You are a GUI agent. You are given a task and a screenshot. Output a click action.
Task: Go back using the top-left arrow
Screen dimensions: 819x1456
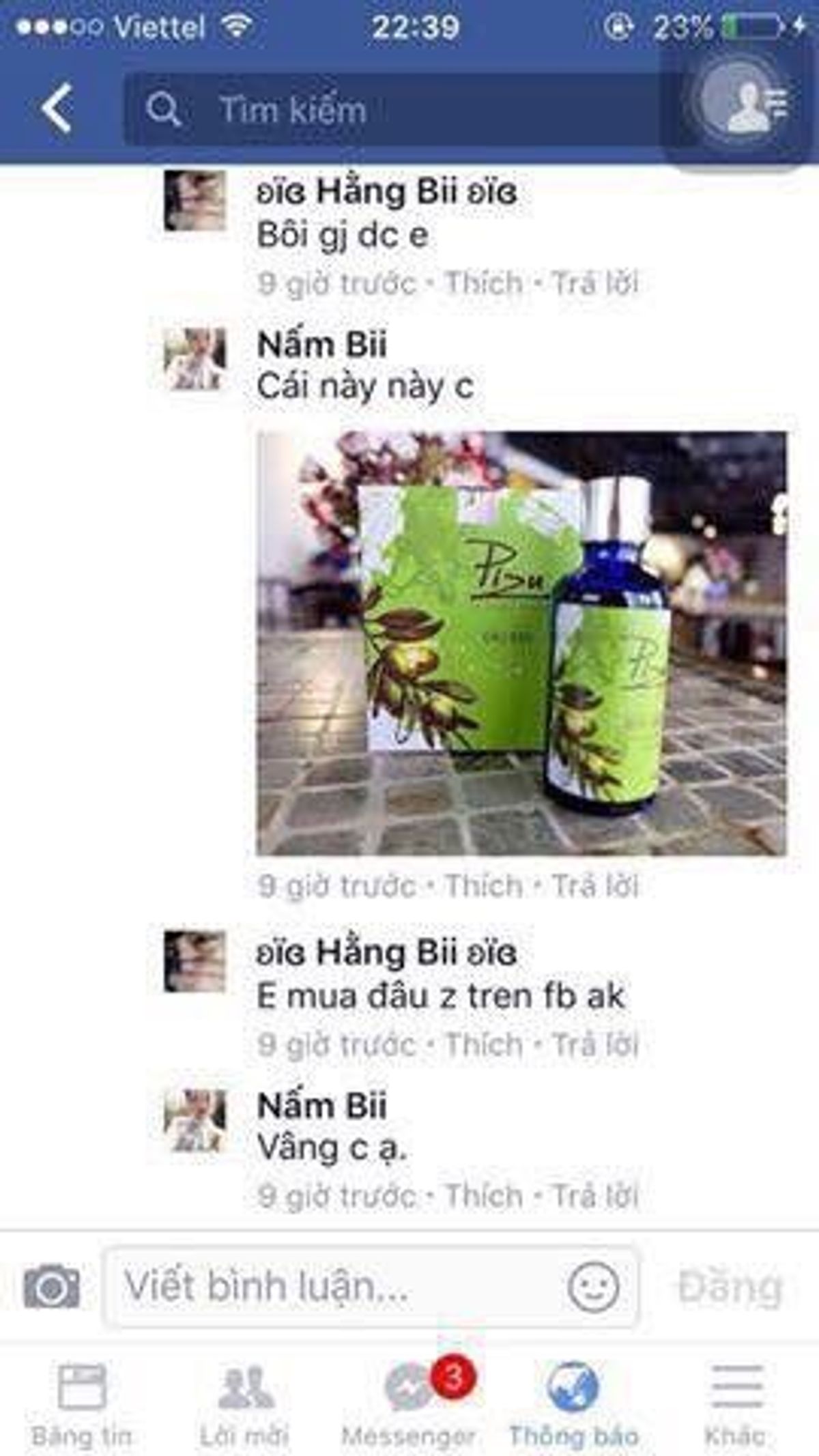pyautogui.click(x=56, y=109)
